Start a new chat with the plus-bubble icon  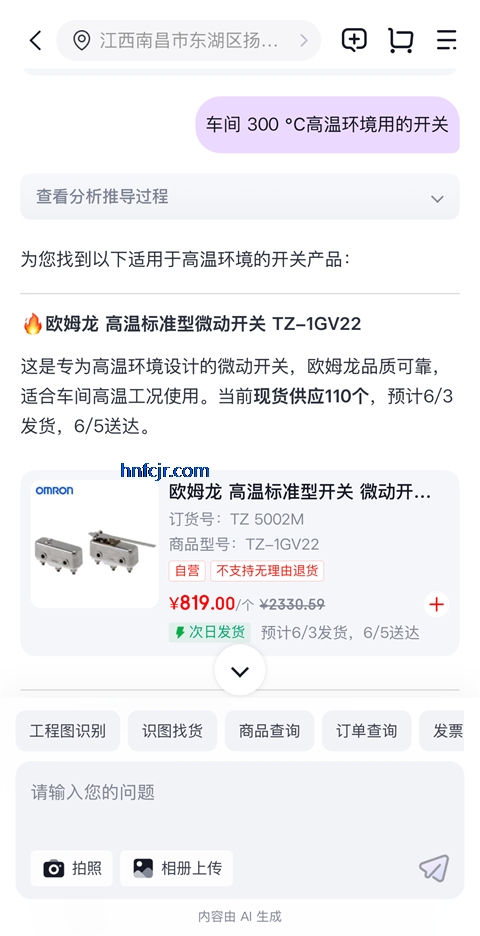click(354, 41)
